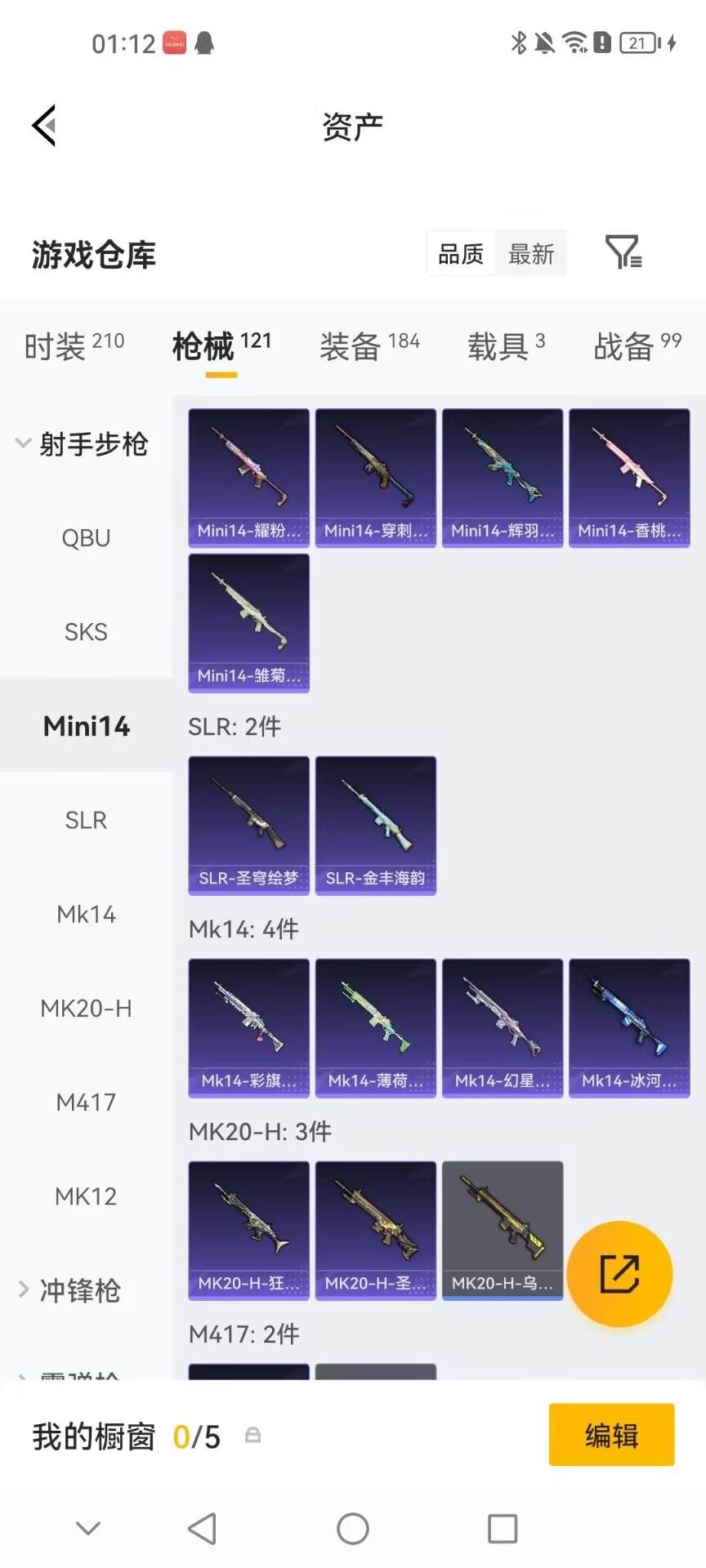Switch to the 时装 tab

74,346
